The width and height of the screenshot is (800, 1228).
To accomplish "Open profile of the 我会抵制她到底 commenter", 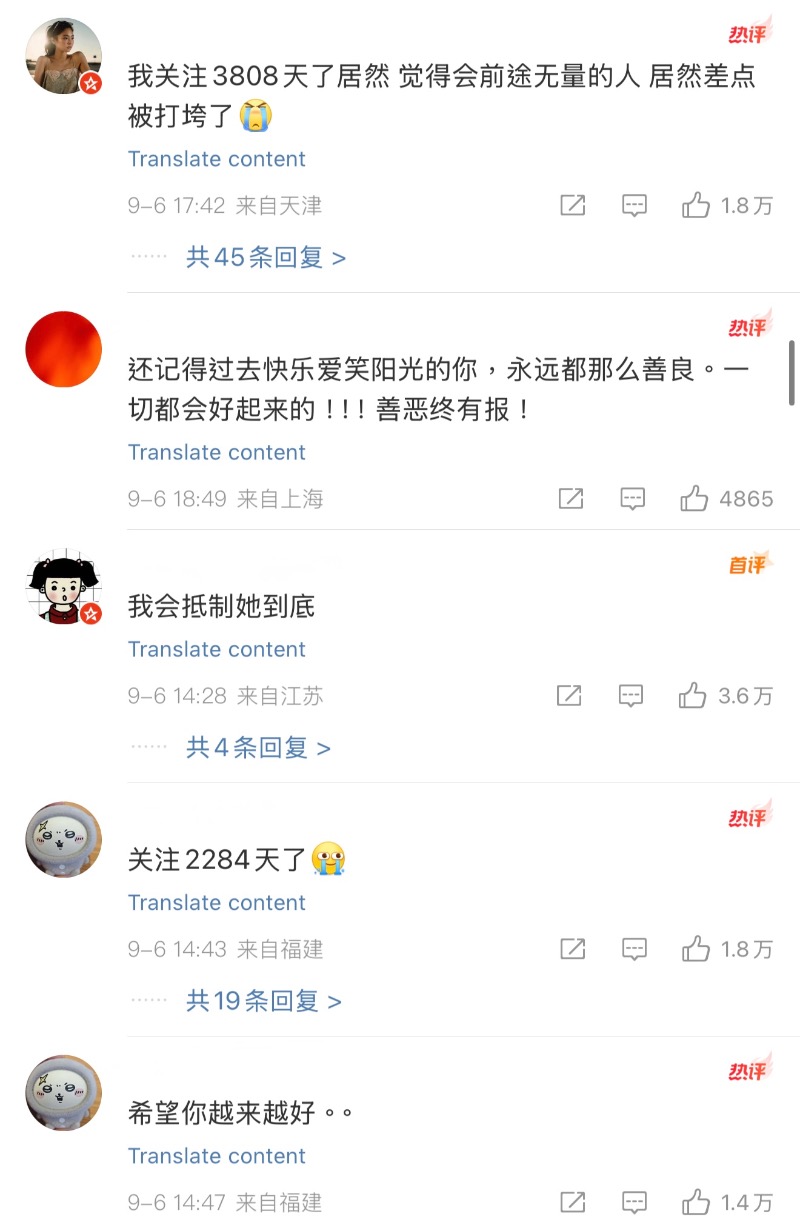I will 63,587.
